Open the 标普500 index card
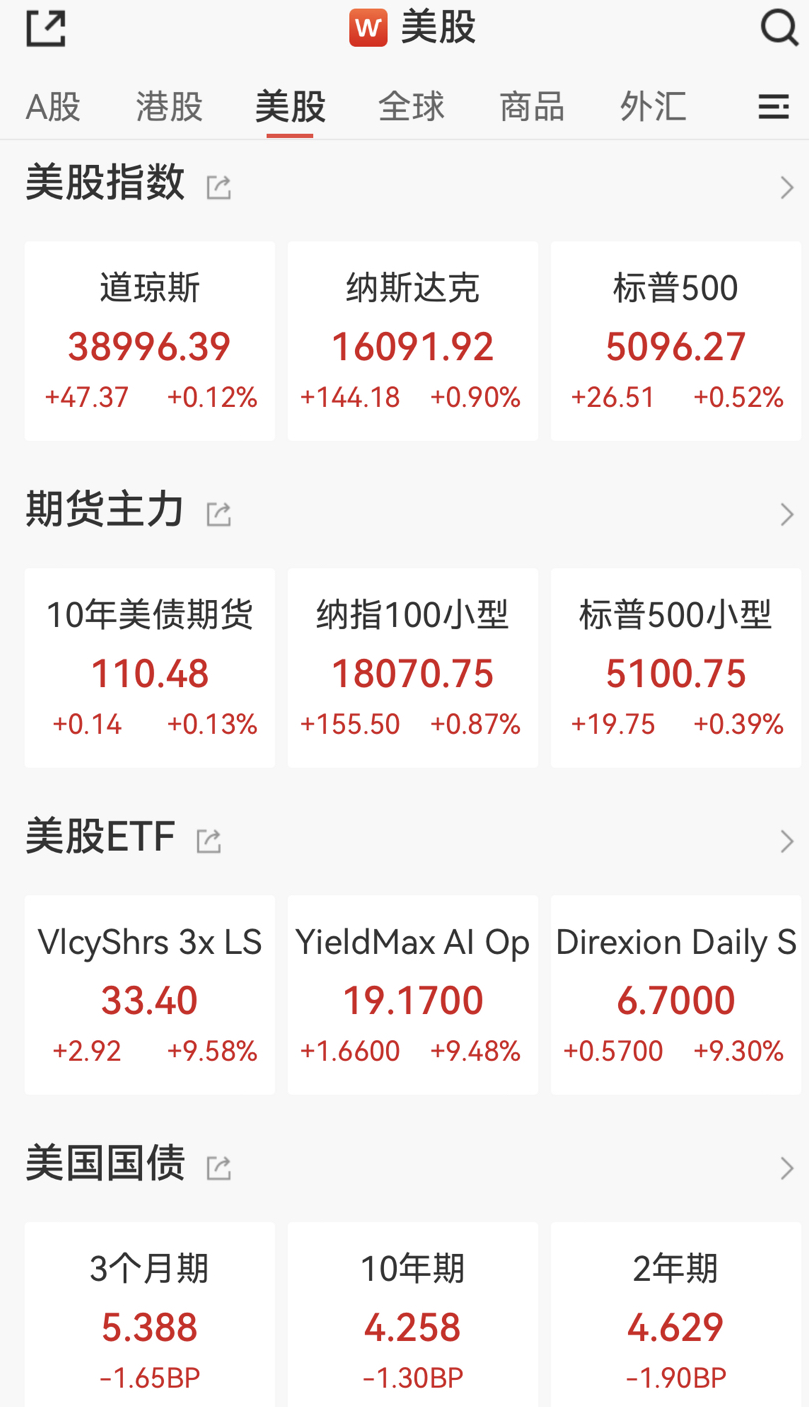Viewport: 809px width, 1407px height. (675, 341)
